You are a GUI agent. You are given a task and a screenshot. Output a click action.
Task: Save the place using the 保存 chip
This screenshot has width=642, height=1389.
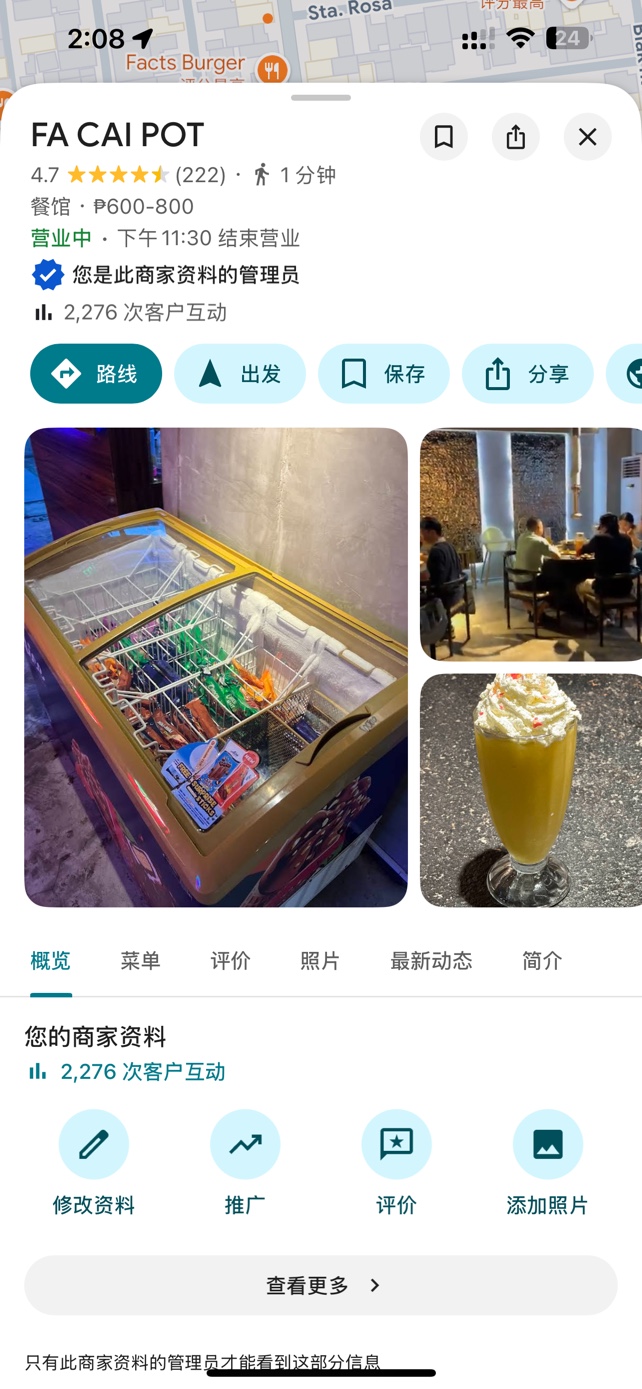click(384, 374)
